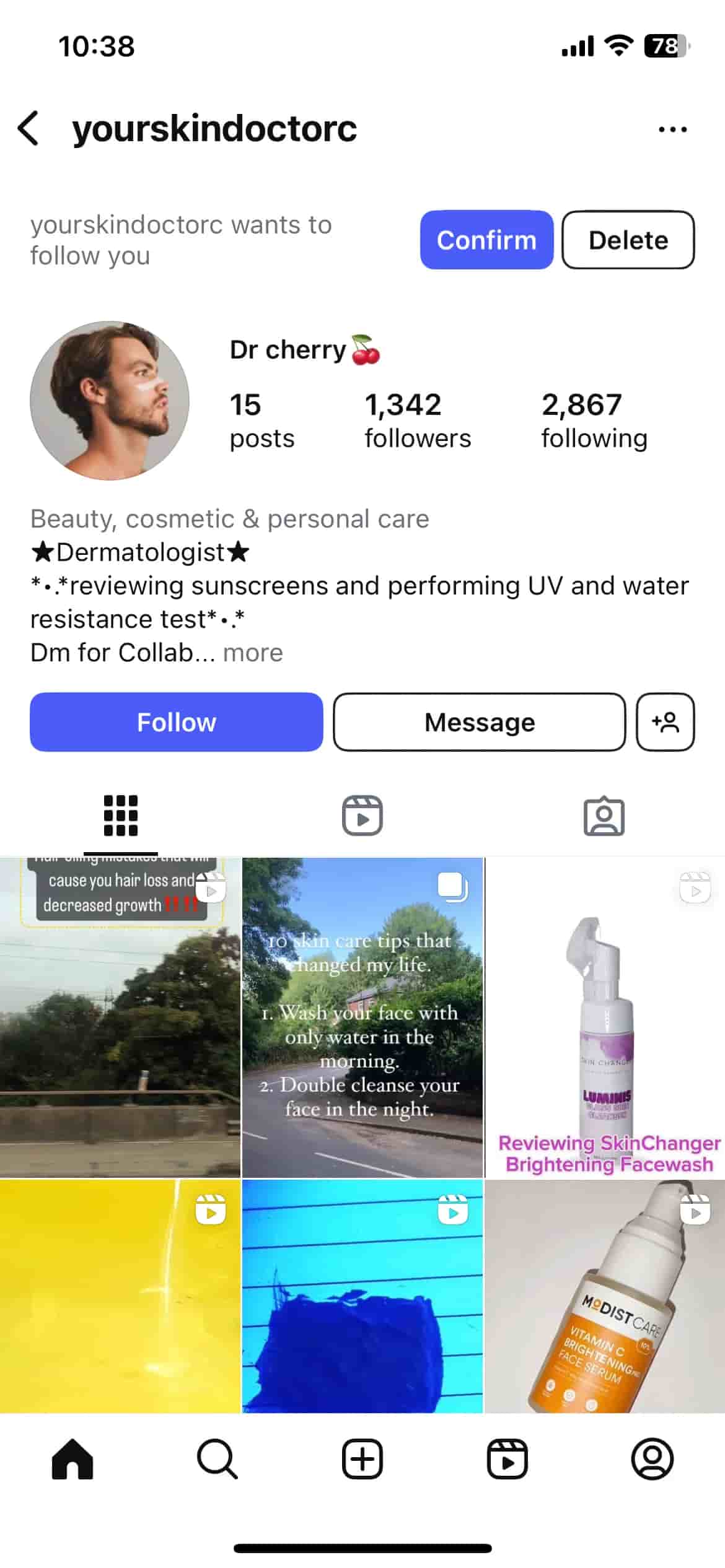The width and height of the screenshot is (725, 1568).
Task: Open the hair loss reel post
Action: (x=120, y=1017)
